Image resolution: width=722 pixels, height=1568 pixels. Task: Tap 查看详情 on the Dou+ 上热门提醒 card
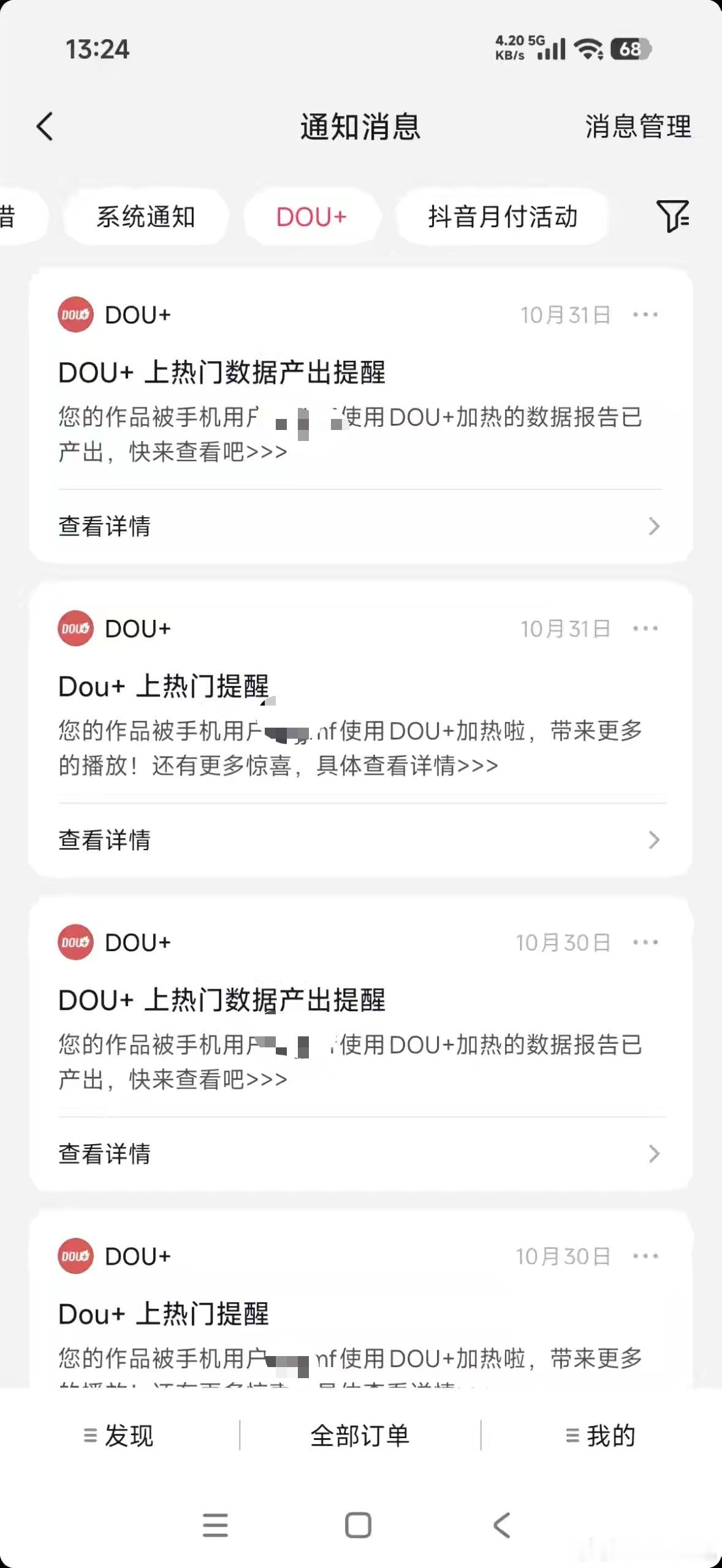click(104, 840)
